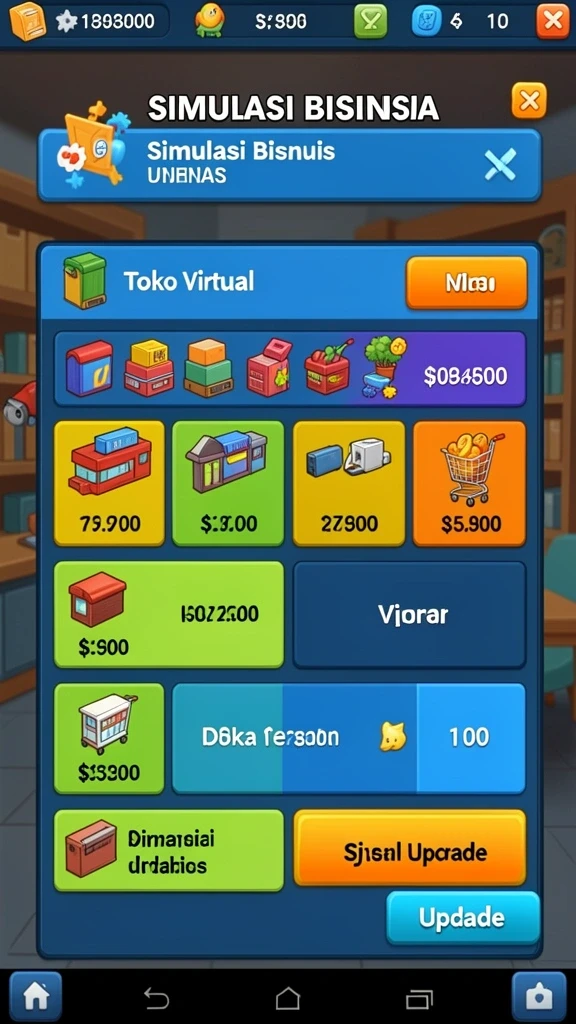Dismiss the Simulasi Bisinsia popup with its X
Image resolution: width=576 pixels, height=1024 pixels.
point(529,101)
